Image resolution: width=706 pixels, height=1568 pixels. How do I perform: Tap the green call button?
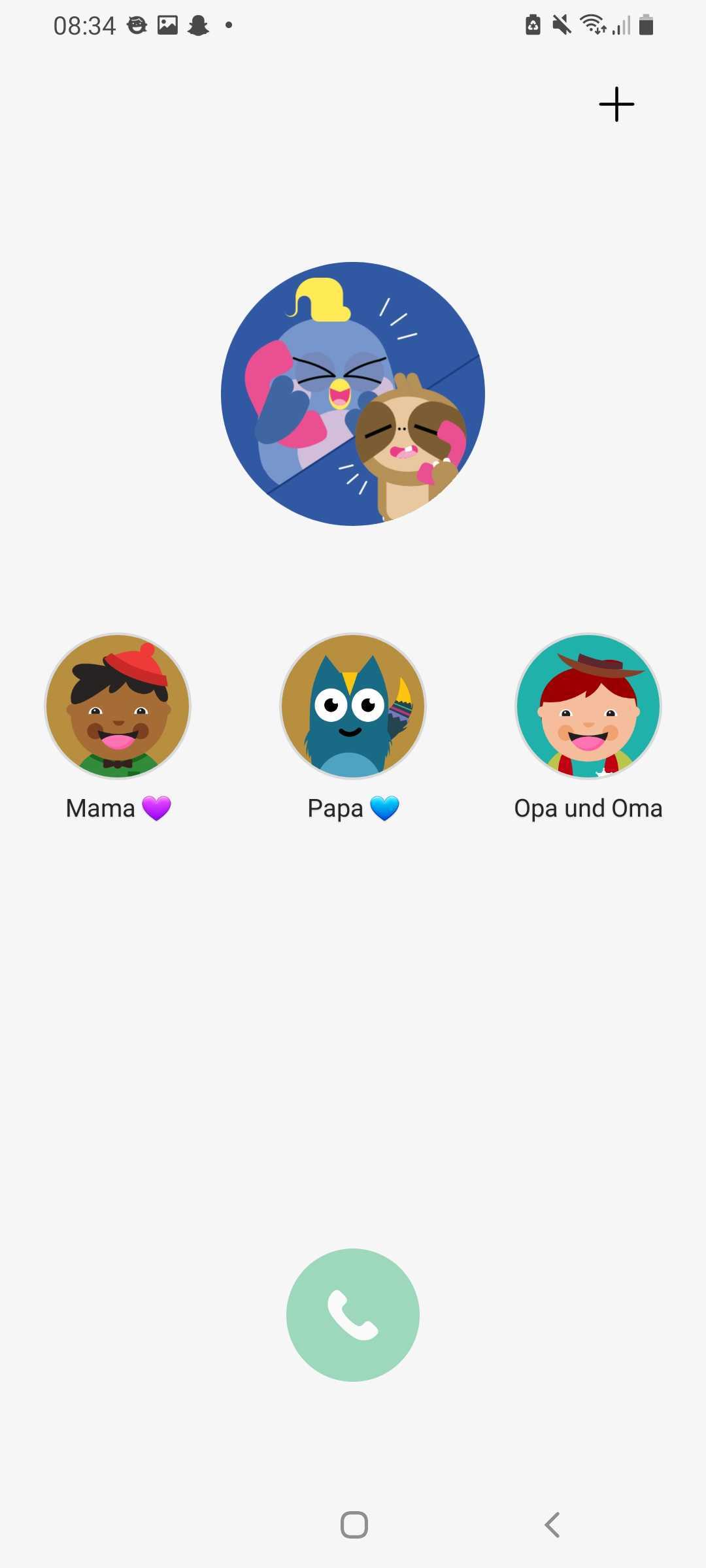[x=353, y=1315]
